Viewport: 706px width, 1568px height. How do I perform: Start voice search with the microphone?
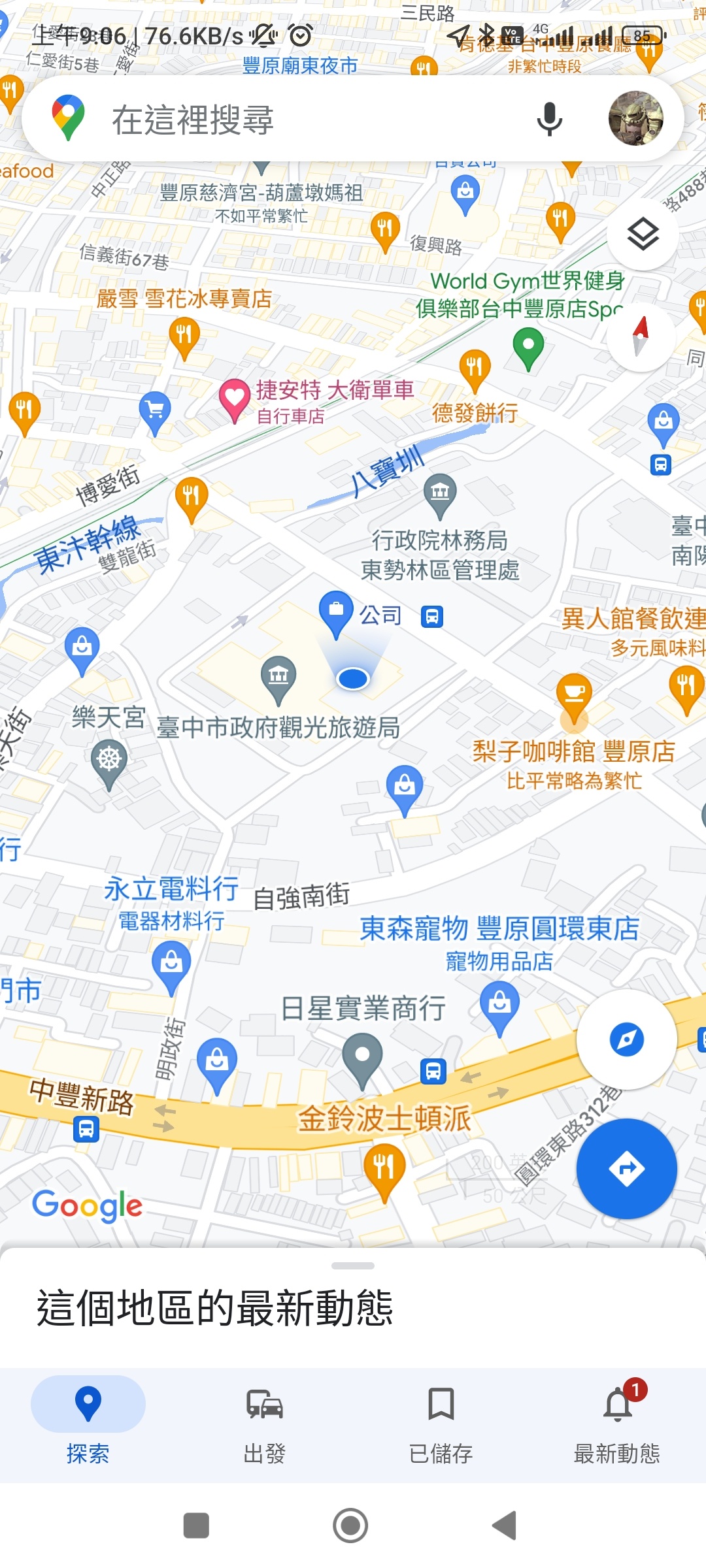point(549,119)
